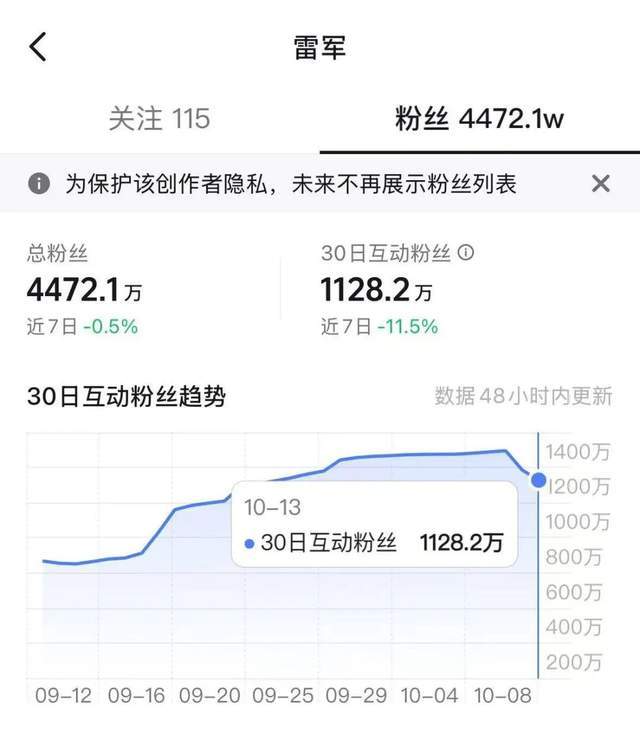640x741 pixels.
Task: Tap the 10-13 data point on chart
Action: [x=539, y=480]
